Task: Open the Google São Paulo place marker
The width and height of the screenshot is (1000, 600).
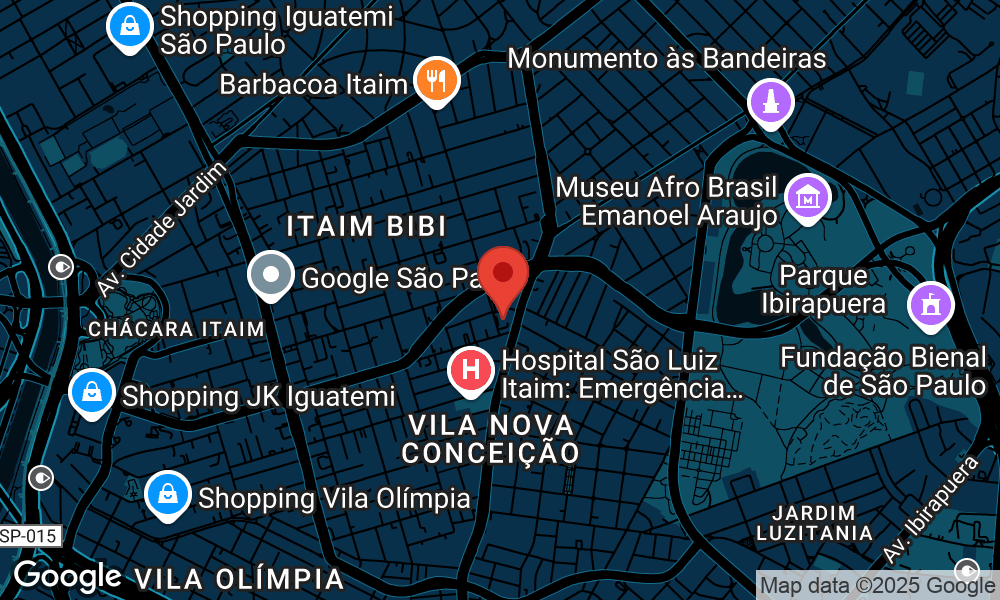Action: [x=271, y=275]
